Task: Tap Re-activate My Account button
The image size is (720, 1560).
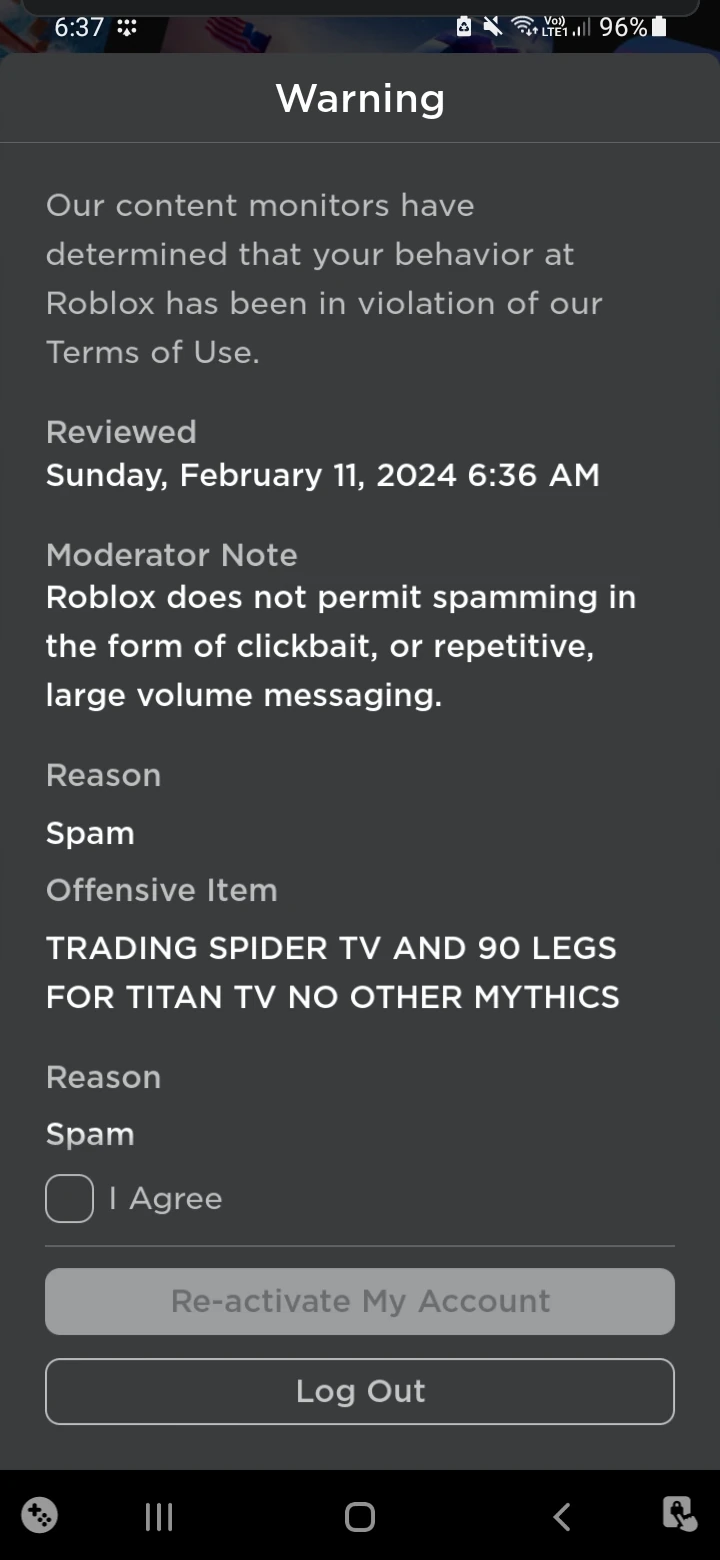Action: (360, 1301)
